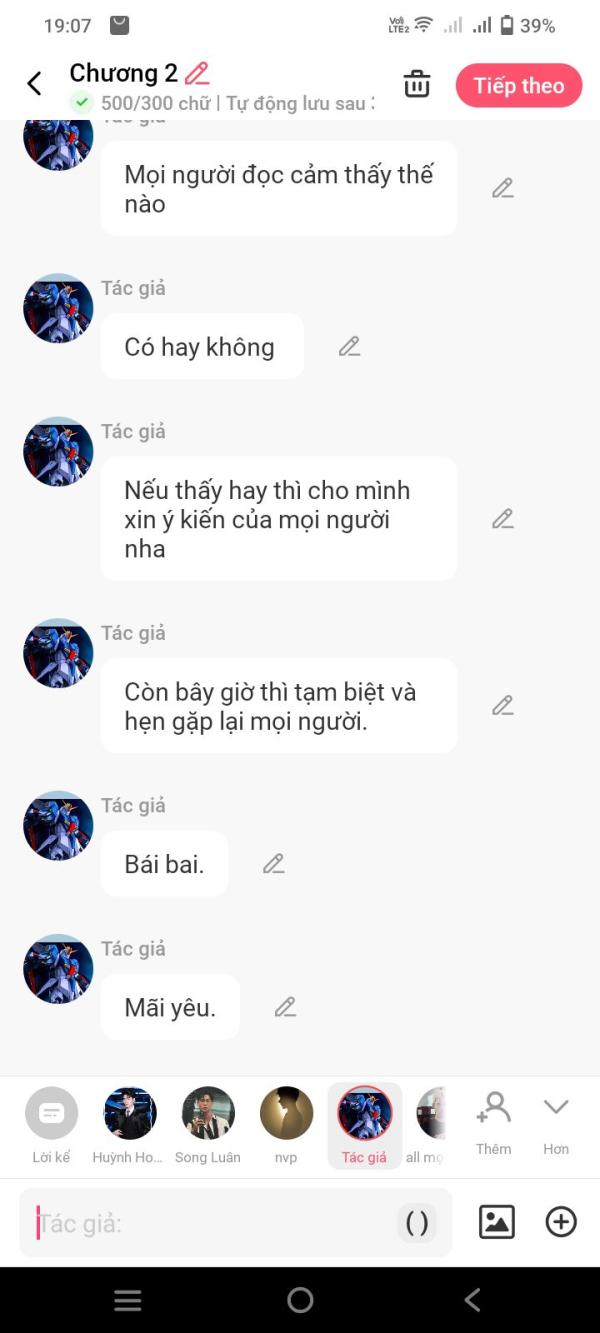Viewport: 600px width, 1333px height.
Task: Choose the Huỳnh Ho... character
Action: click(x=130, y=1124)
